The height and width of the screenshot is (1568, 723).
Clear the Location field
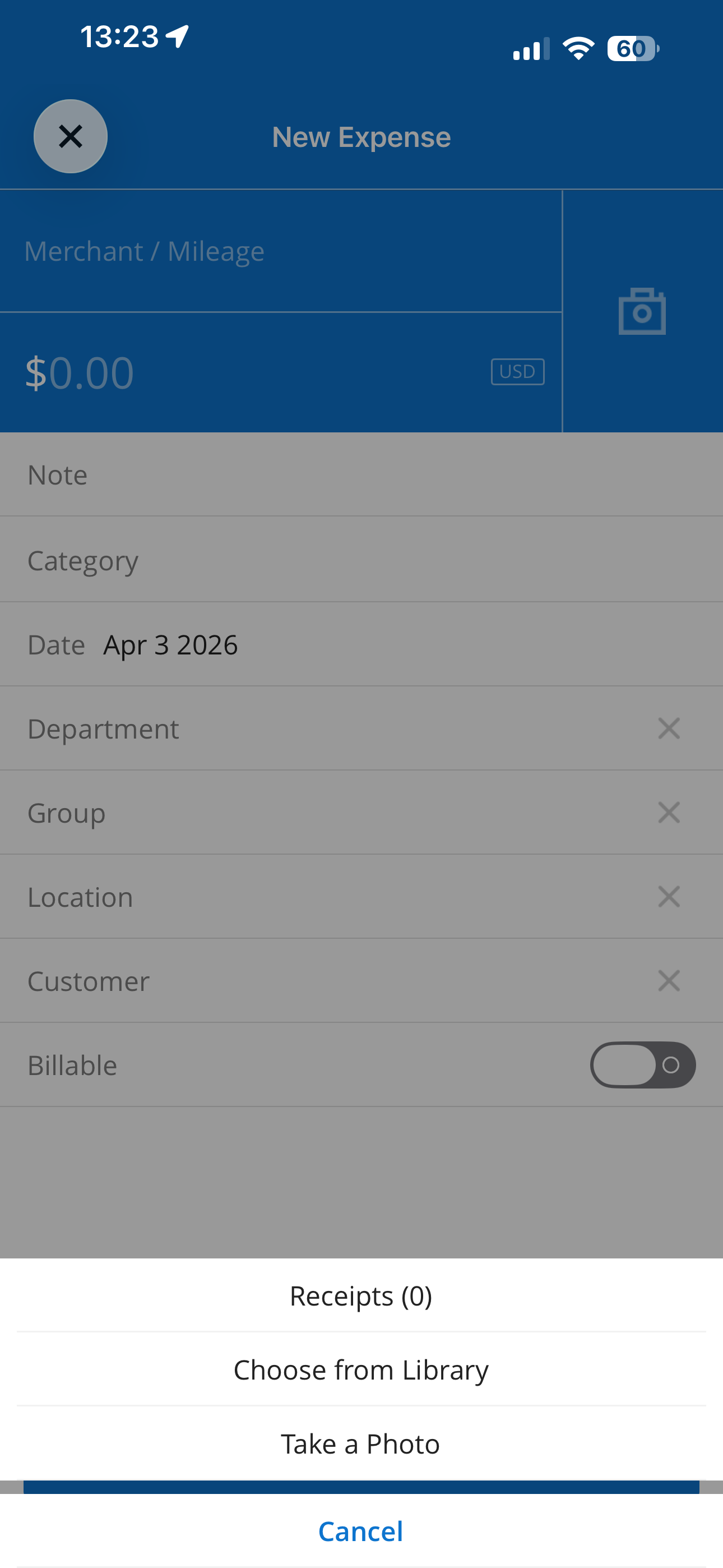click(668, 897)
